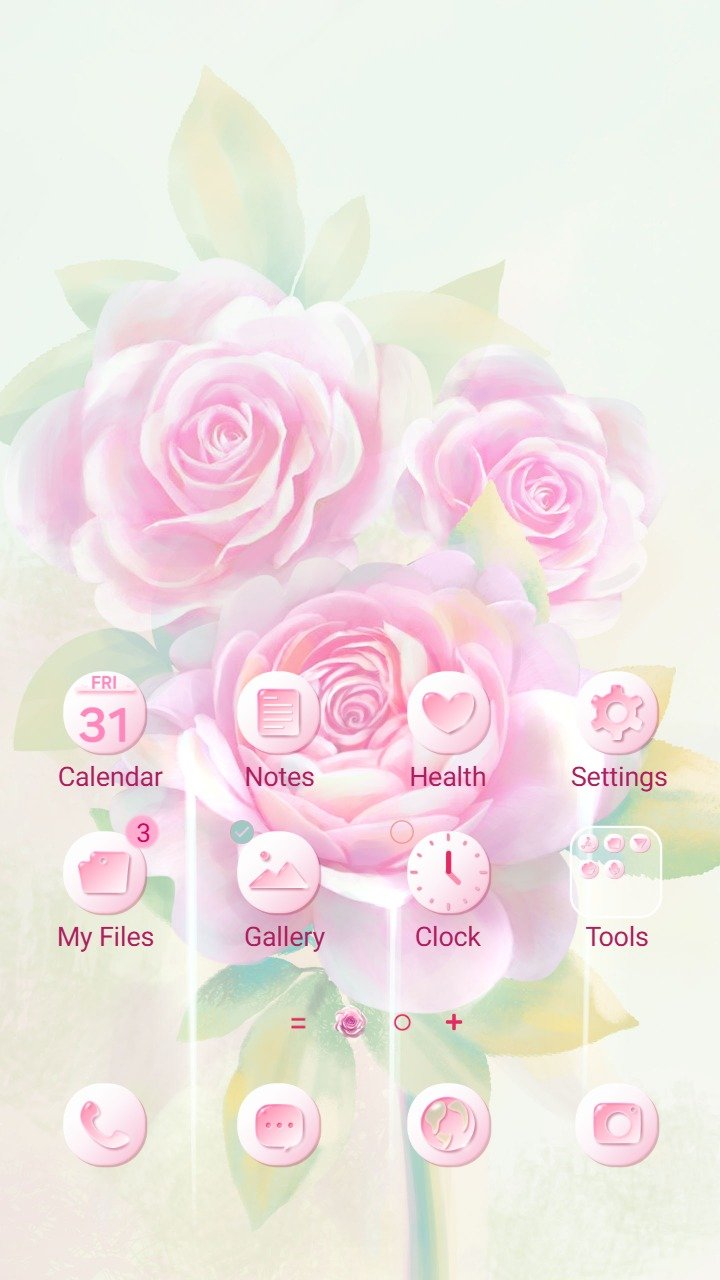Viewport: 720px width, 1280px height.
Task: Launch the messages app in the dock
Action: coord(278,1124)
